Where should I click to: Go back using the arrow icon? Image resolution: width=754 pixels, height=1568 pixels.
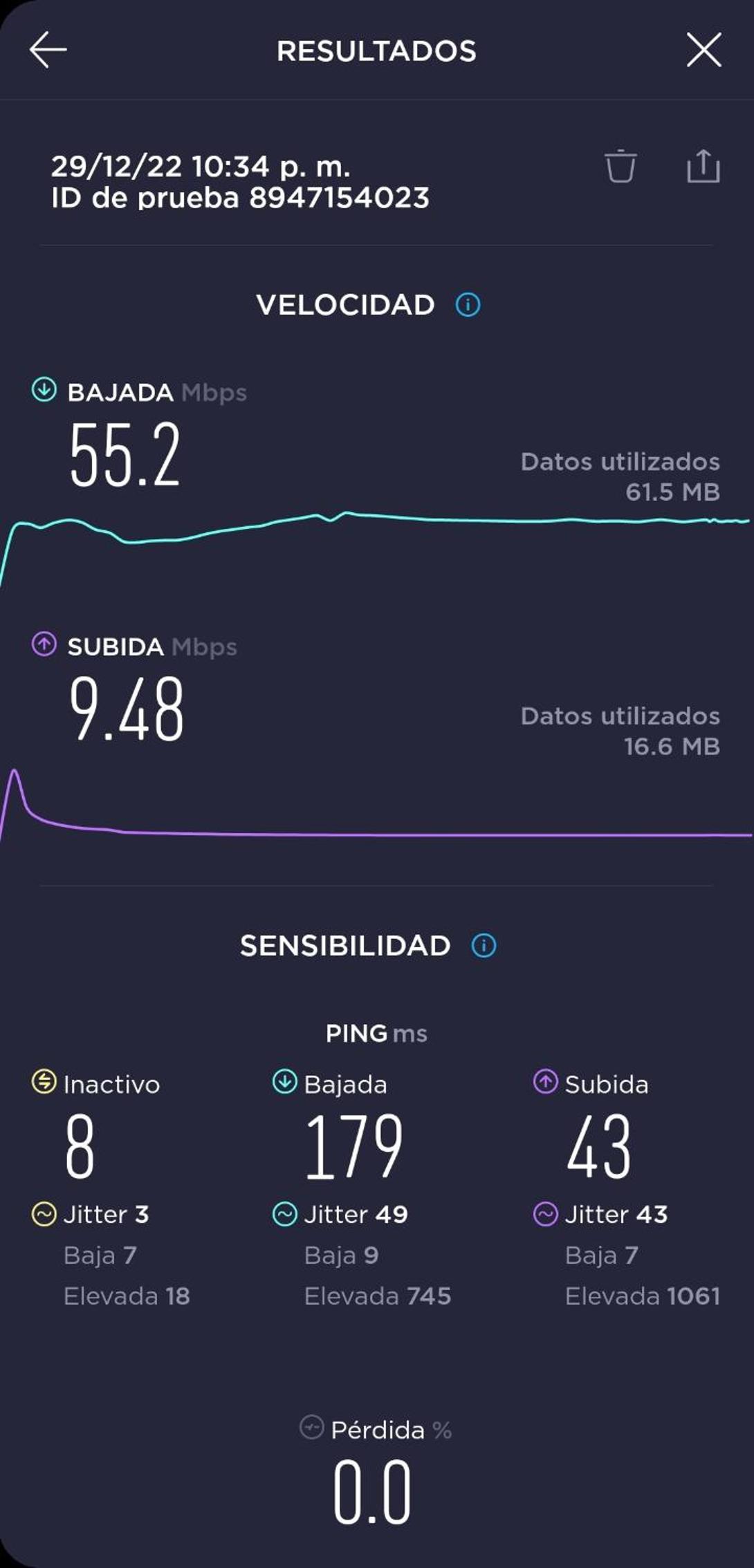coord(48,50)
